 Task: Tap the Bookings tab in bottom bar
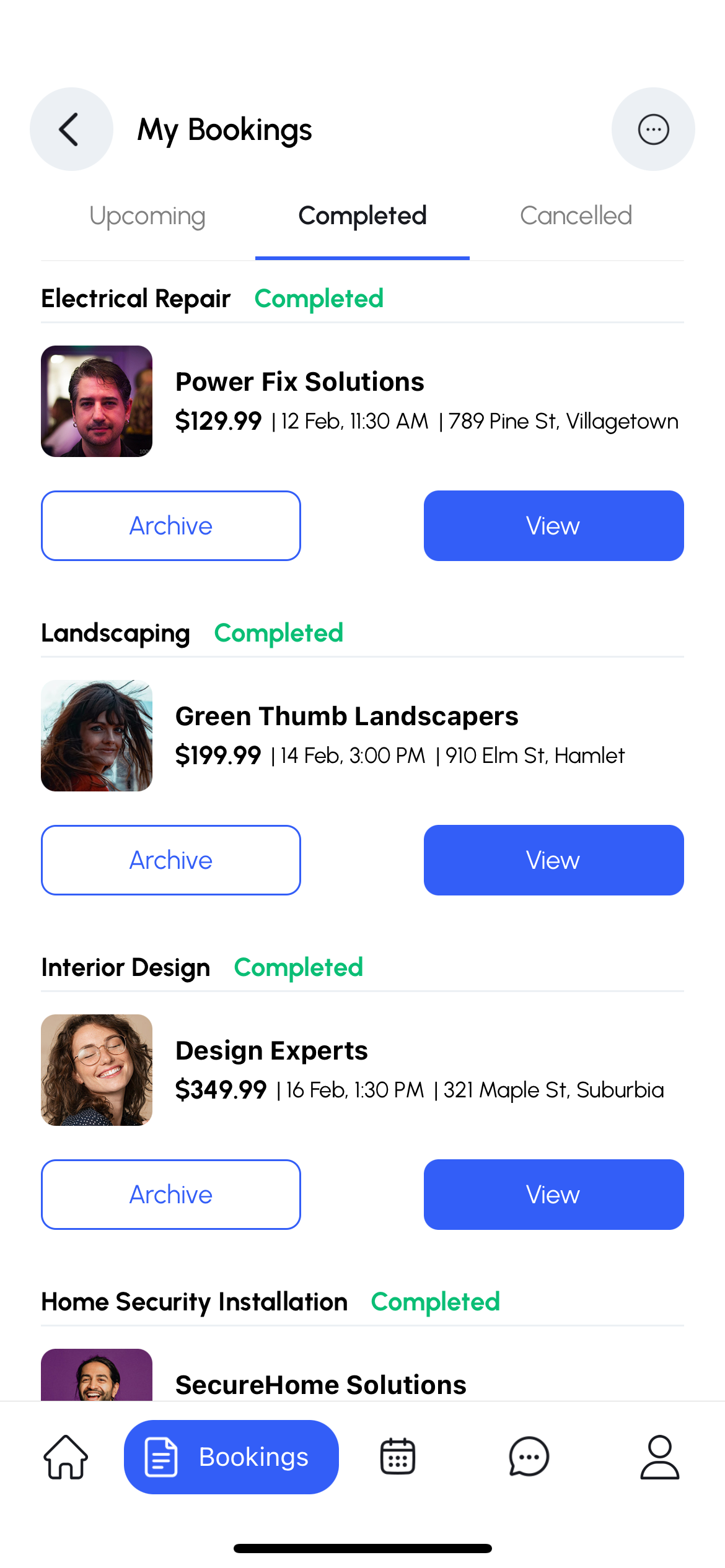(x=231, y=1457)
